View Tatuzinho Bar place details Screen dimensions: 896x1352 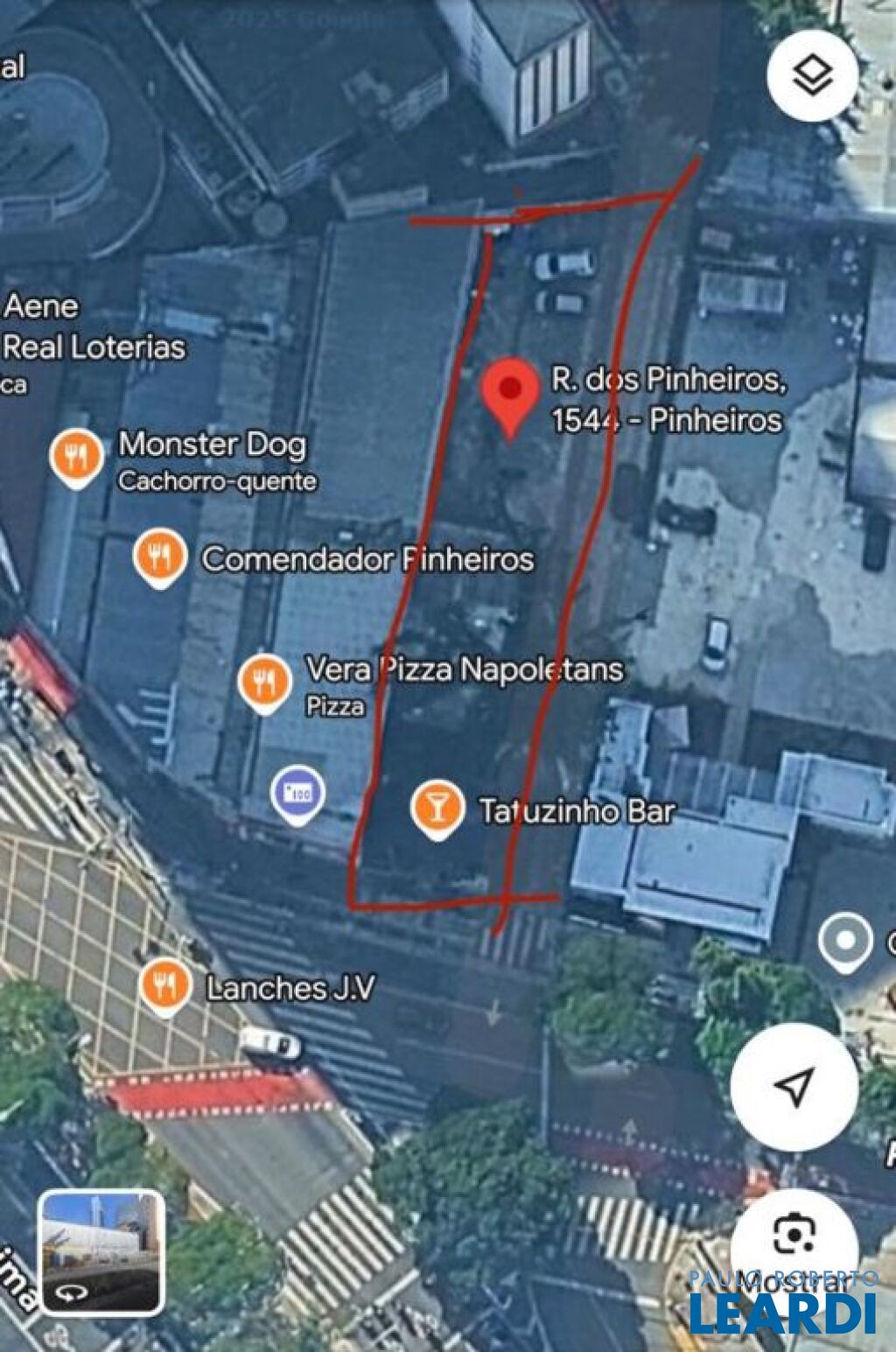coord(437,808)
